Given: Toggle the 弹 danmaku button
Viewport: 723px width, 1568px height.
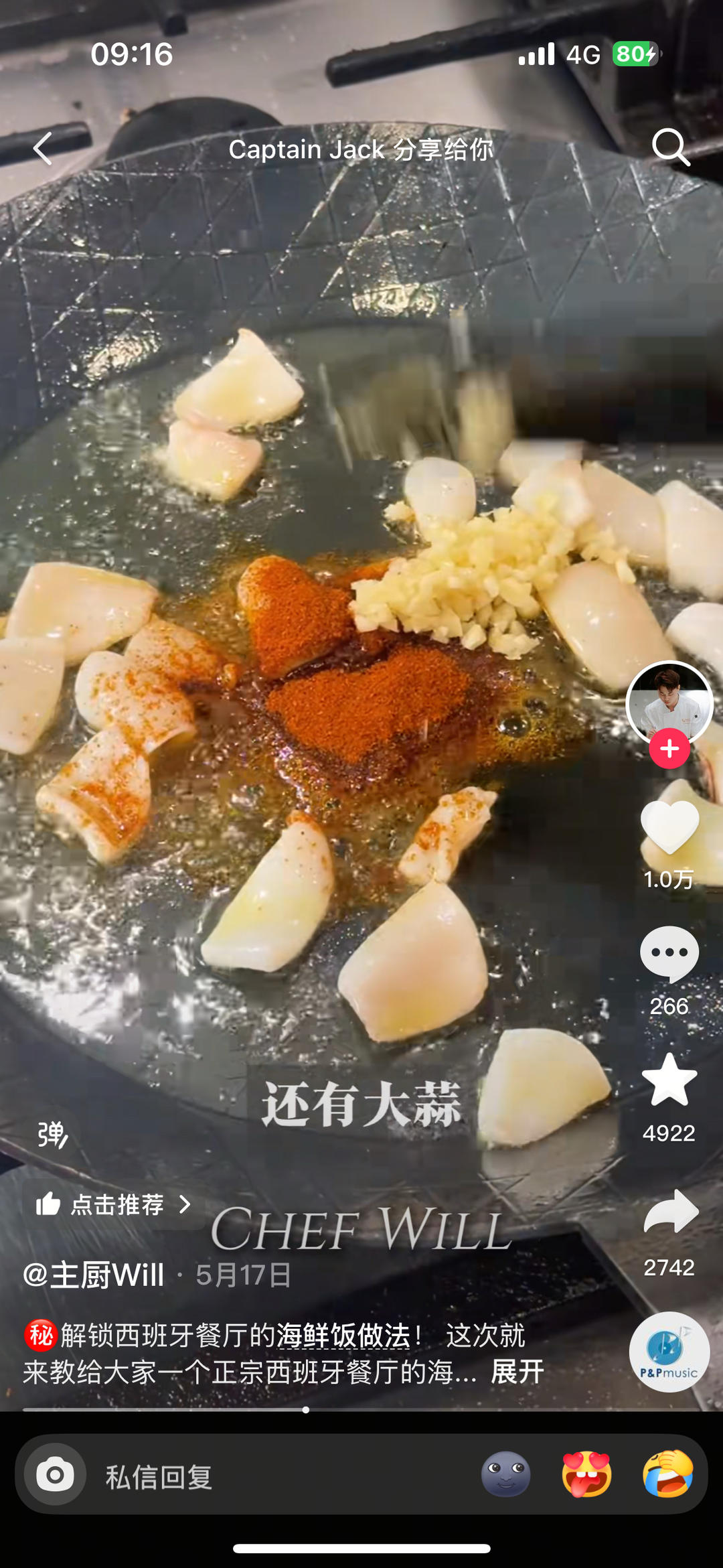Looking at the screenshot, I should point(52,1135).
